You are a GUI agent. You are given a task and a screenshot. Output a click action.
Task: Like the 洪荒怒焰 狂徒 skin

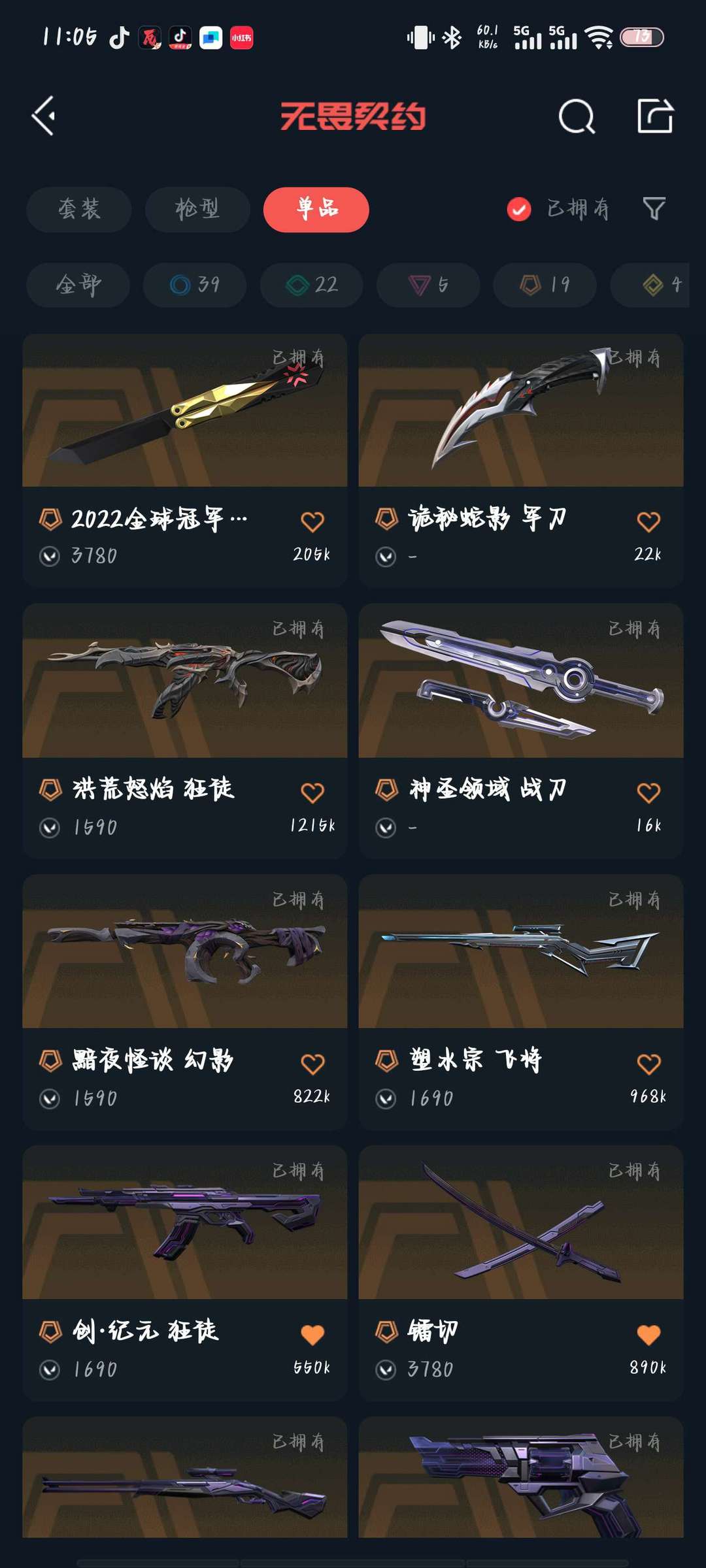click(x=312, y=792)
